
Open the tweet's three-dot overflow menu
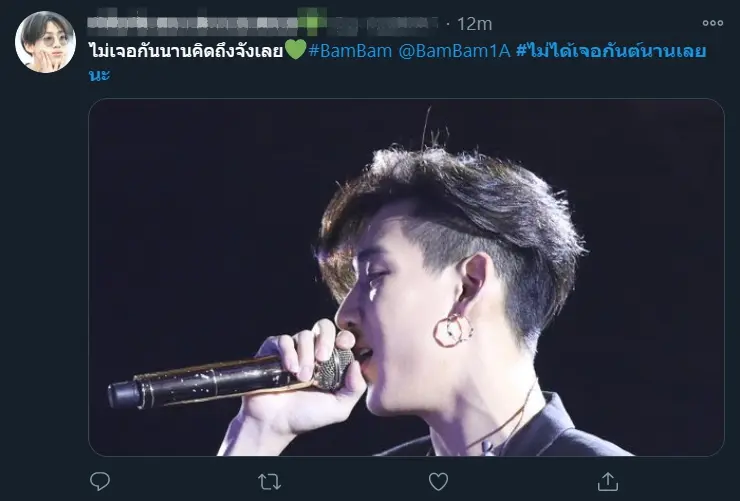(x=712, y=23)
